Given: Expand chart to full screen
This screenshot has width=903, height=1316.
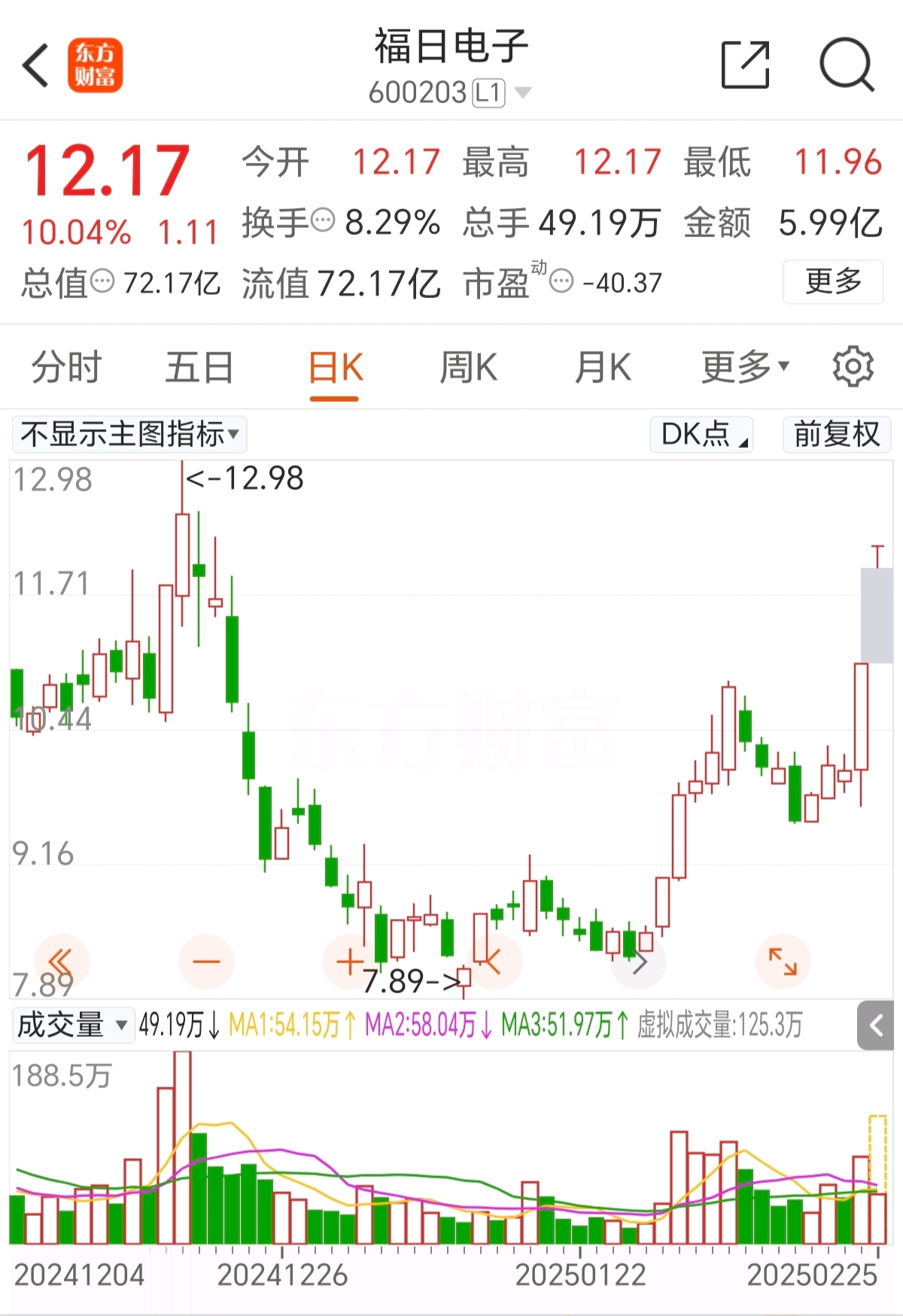Looking at the screenshot, I should pyautogui.click(x=783, y=961).
